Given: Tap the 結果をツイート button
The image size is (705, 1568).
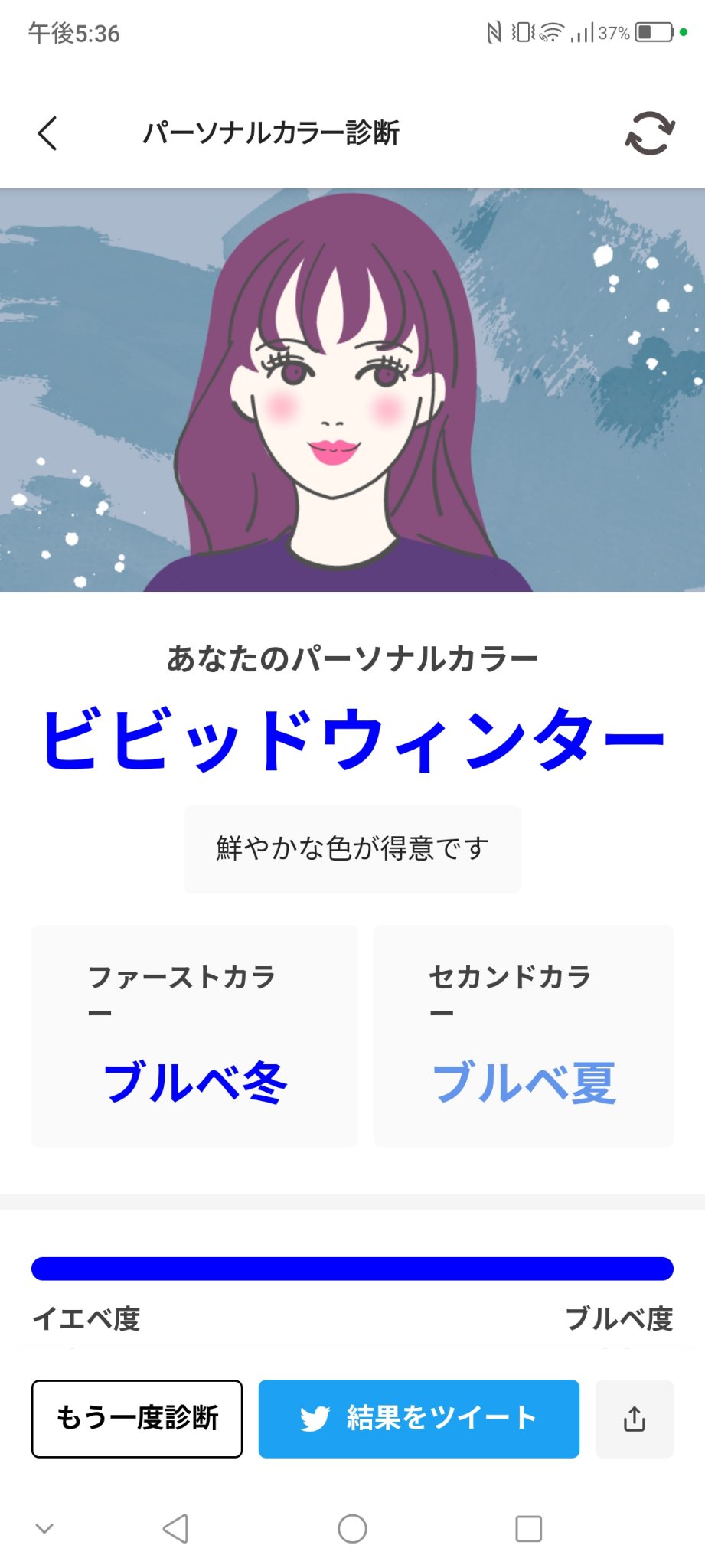Looking at the screenshot, I should [x=419, y=1418].
